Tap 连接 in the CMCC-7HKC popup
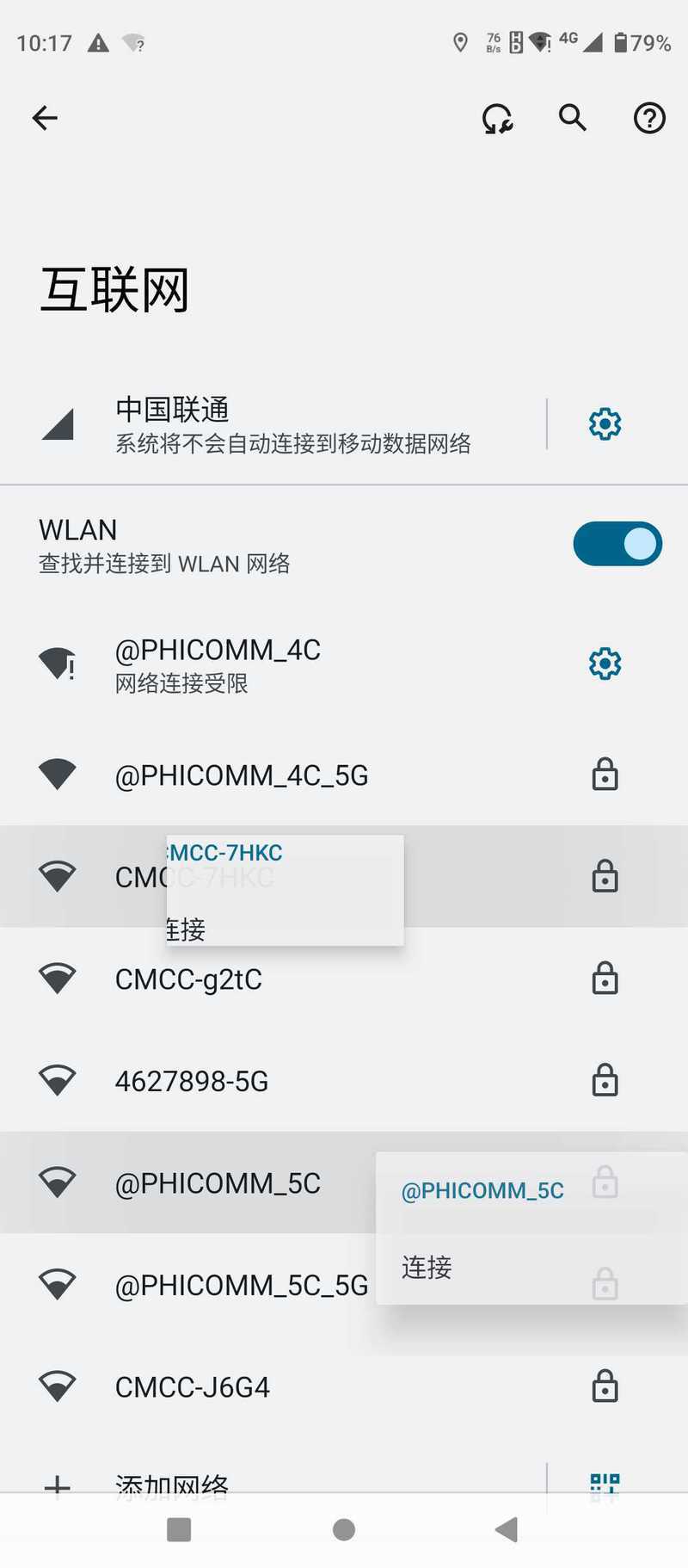The image size is (688, 1568). [x=187, y=929]
